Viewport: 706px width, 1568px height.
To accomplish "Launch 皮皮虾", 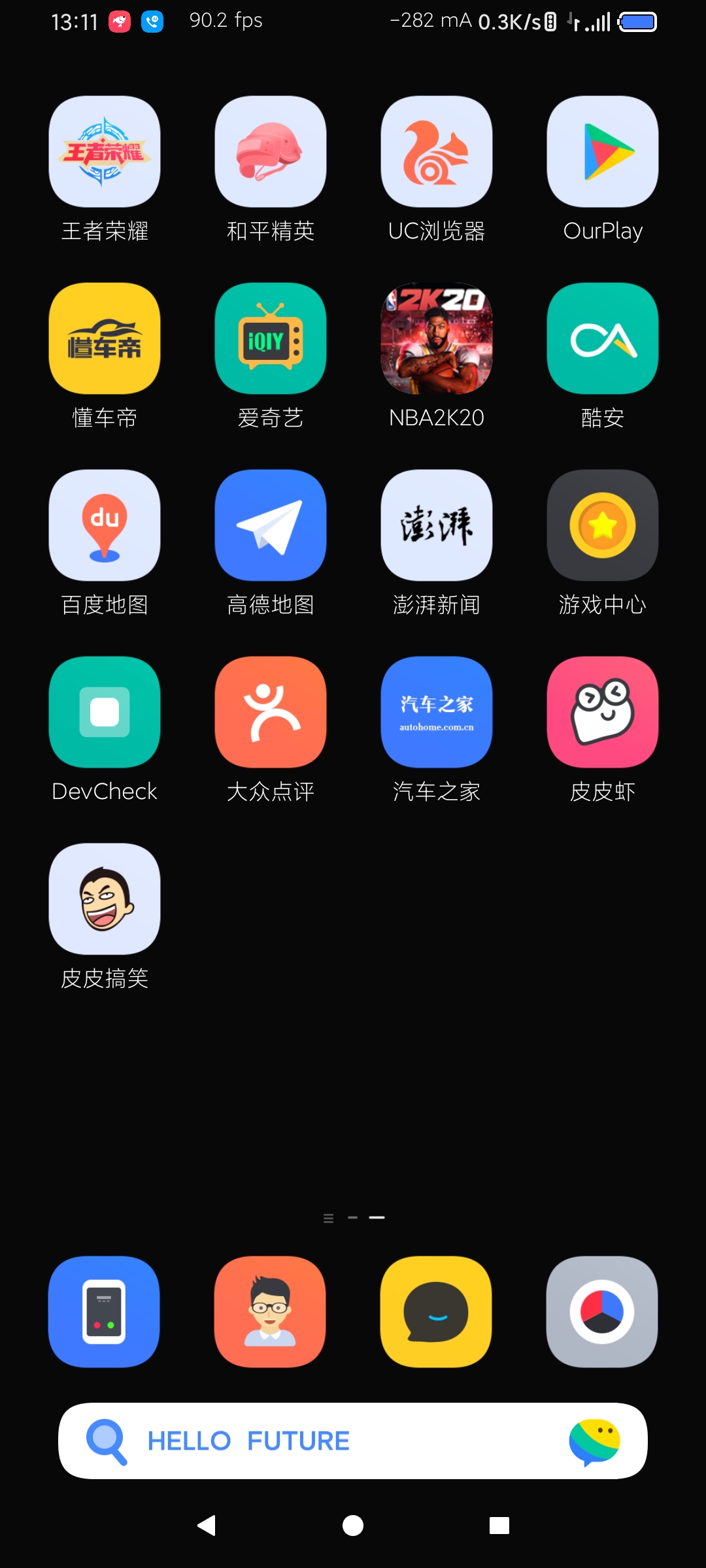I will pos(603,712).
